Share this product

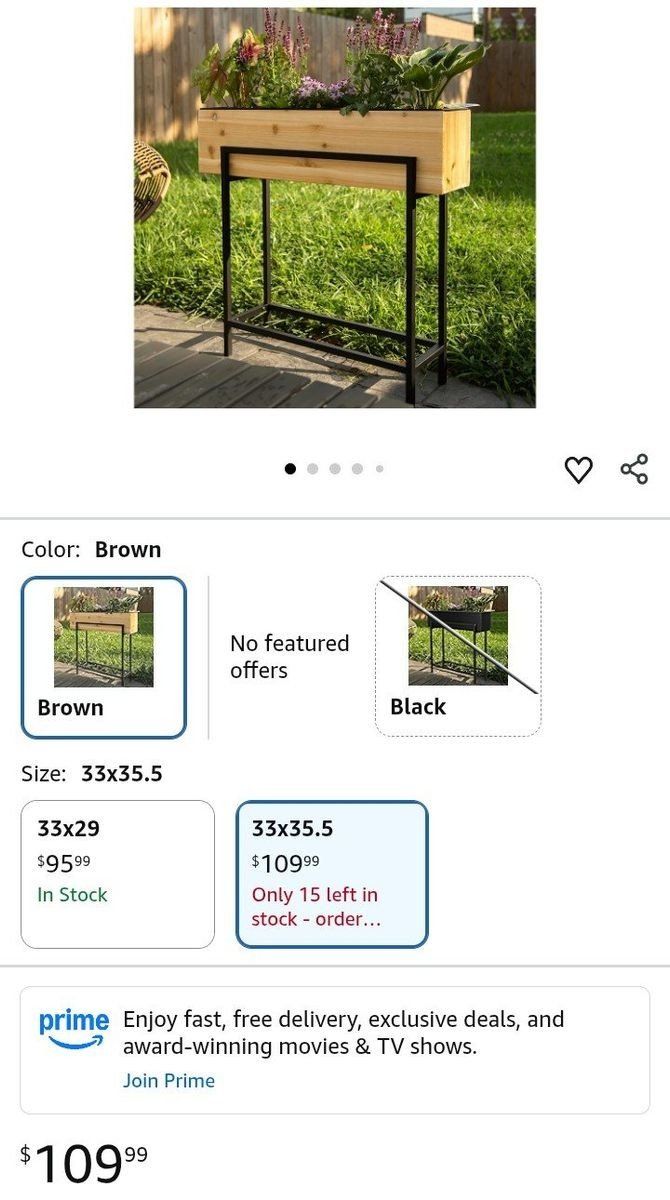coord(634,469)
